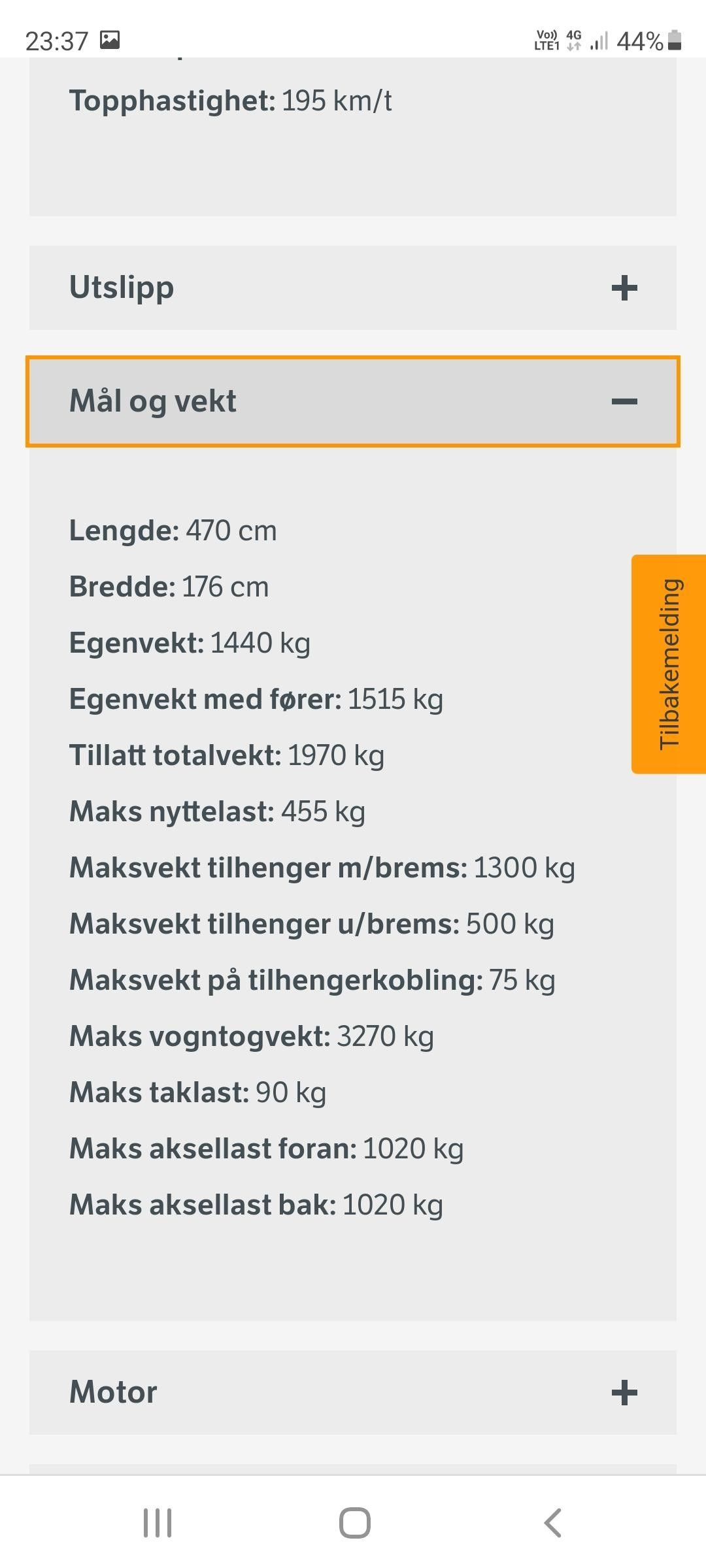Go to the home screen
The image size is (706, 1568).
pos(355,1523)
